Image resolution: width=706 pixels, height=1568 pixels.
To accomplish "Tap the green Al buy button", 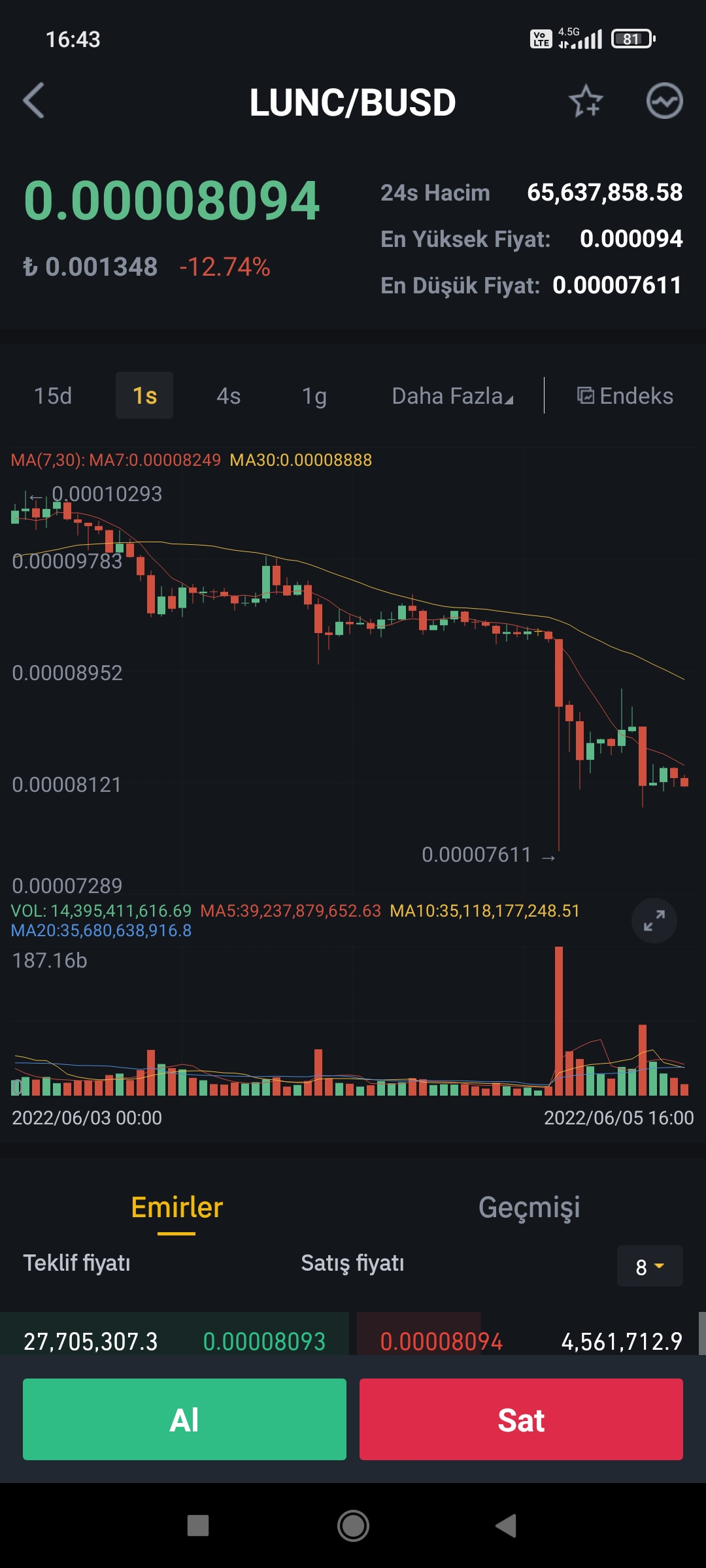I will 184,1419.
